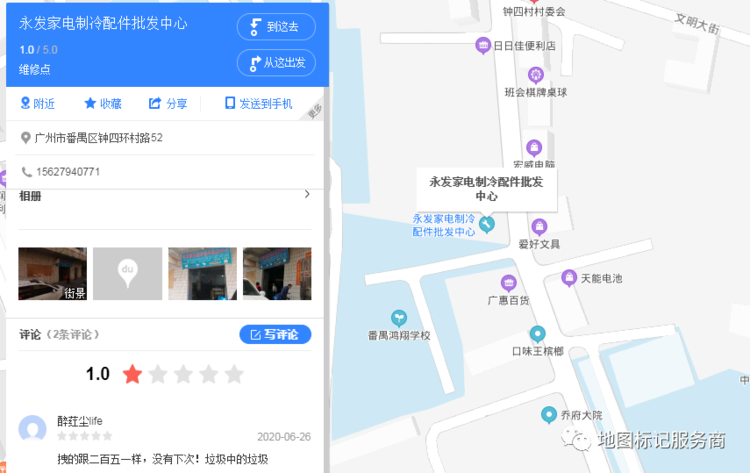750x473 pixels.
Task: Expand the 相册 album arrow
Action: [x=307, y=195]
